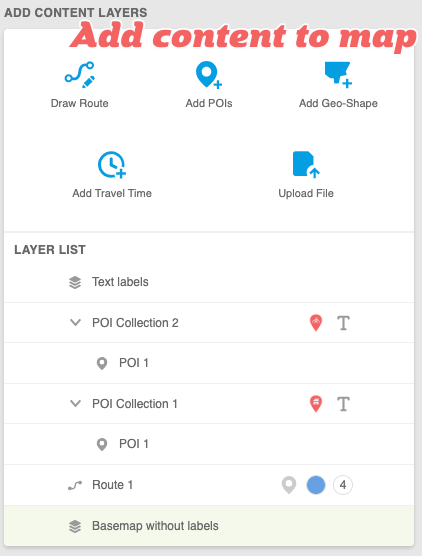422x556 pixels.
Task: Edit text style of POI Collection 2
Action: click(x=343, y=323)
